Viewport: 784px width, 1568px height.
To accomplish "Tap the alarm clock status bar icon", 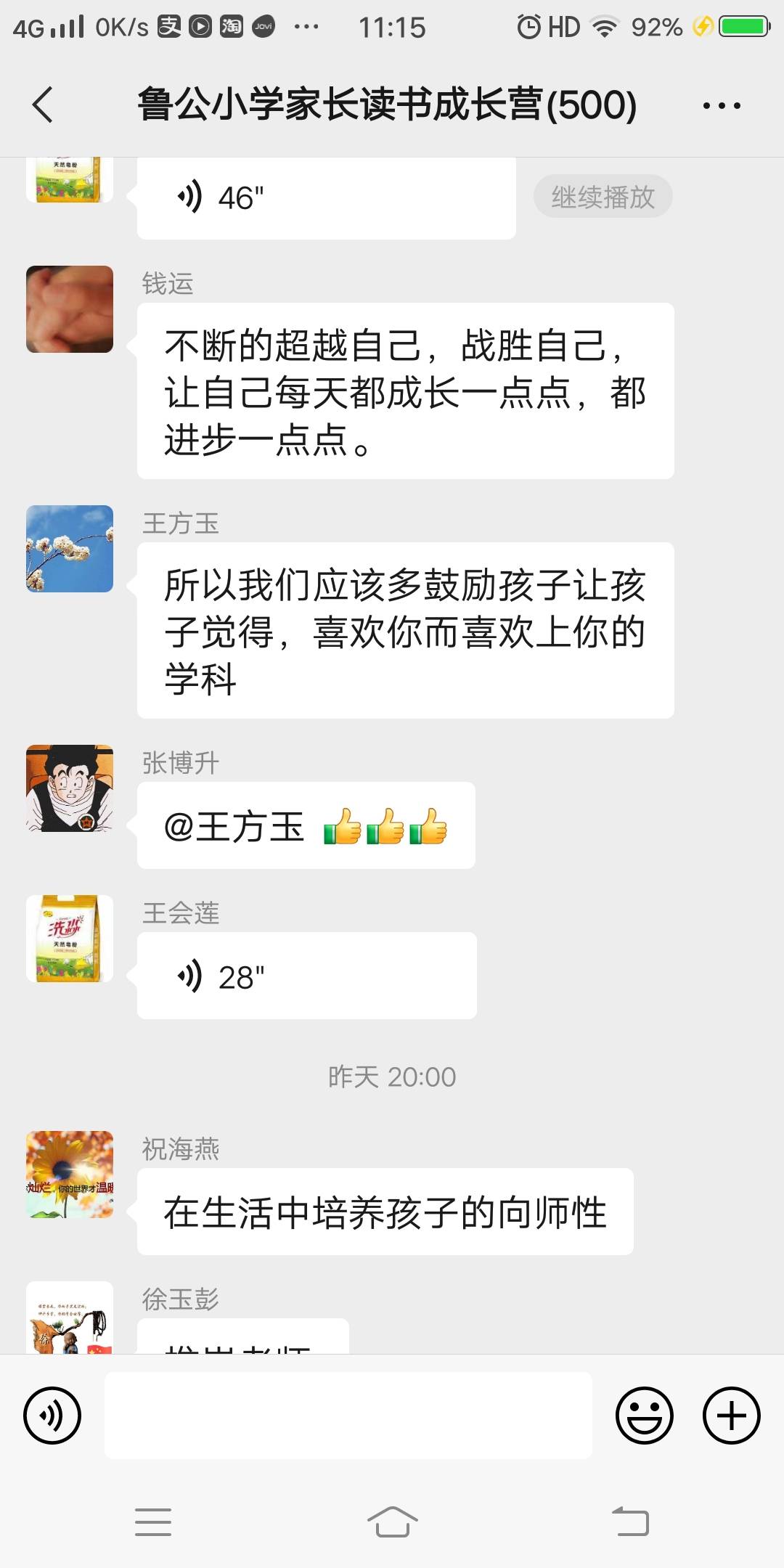I will click(529, 26).
